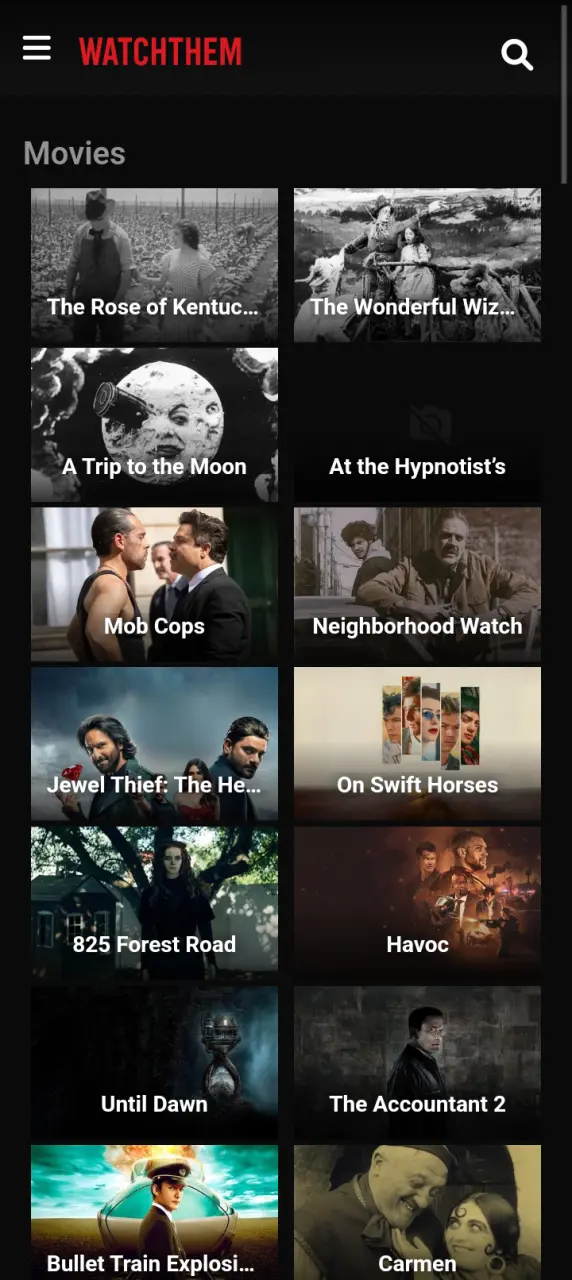
Task: Open the Carmen movie tile
Action: coord(417,1213)
